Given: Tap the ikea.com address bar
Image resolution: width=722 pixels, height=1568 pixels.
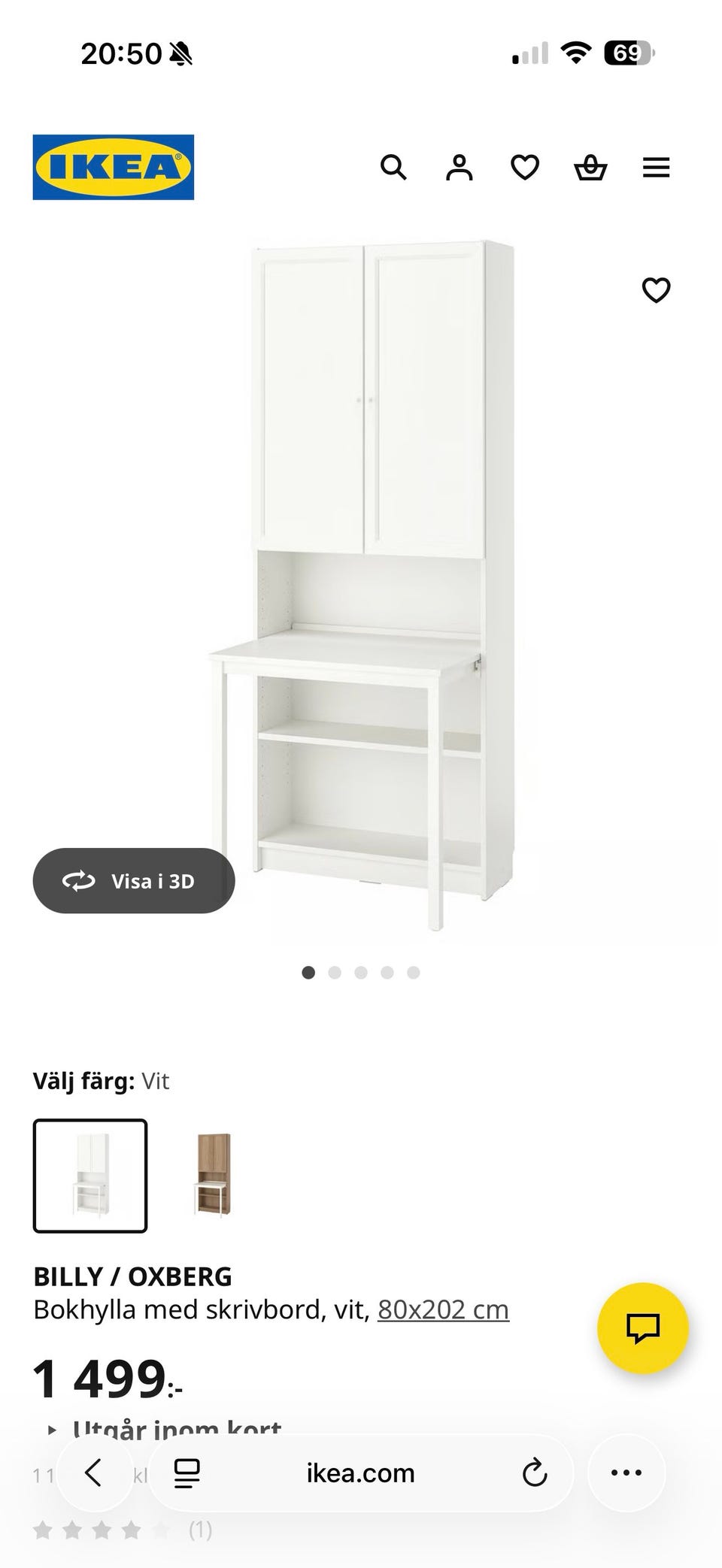Looking at the screenshot, I should (x=361, y=1473).
